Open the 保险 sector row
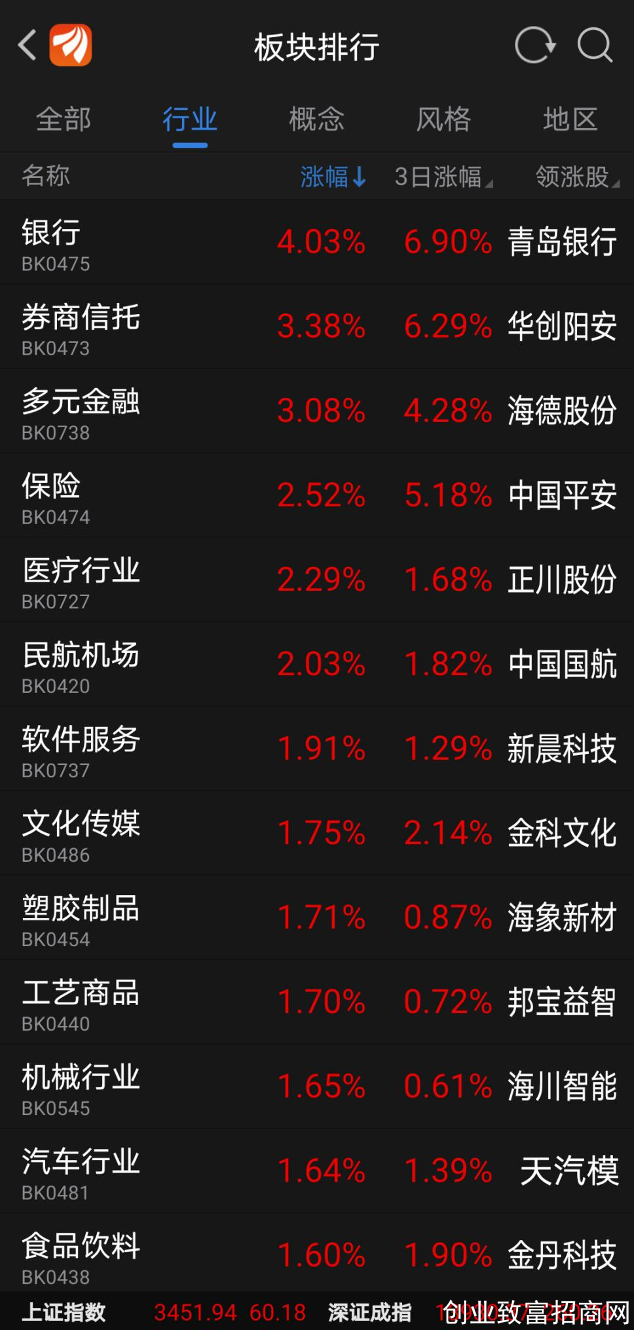 317,496
